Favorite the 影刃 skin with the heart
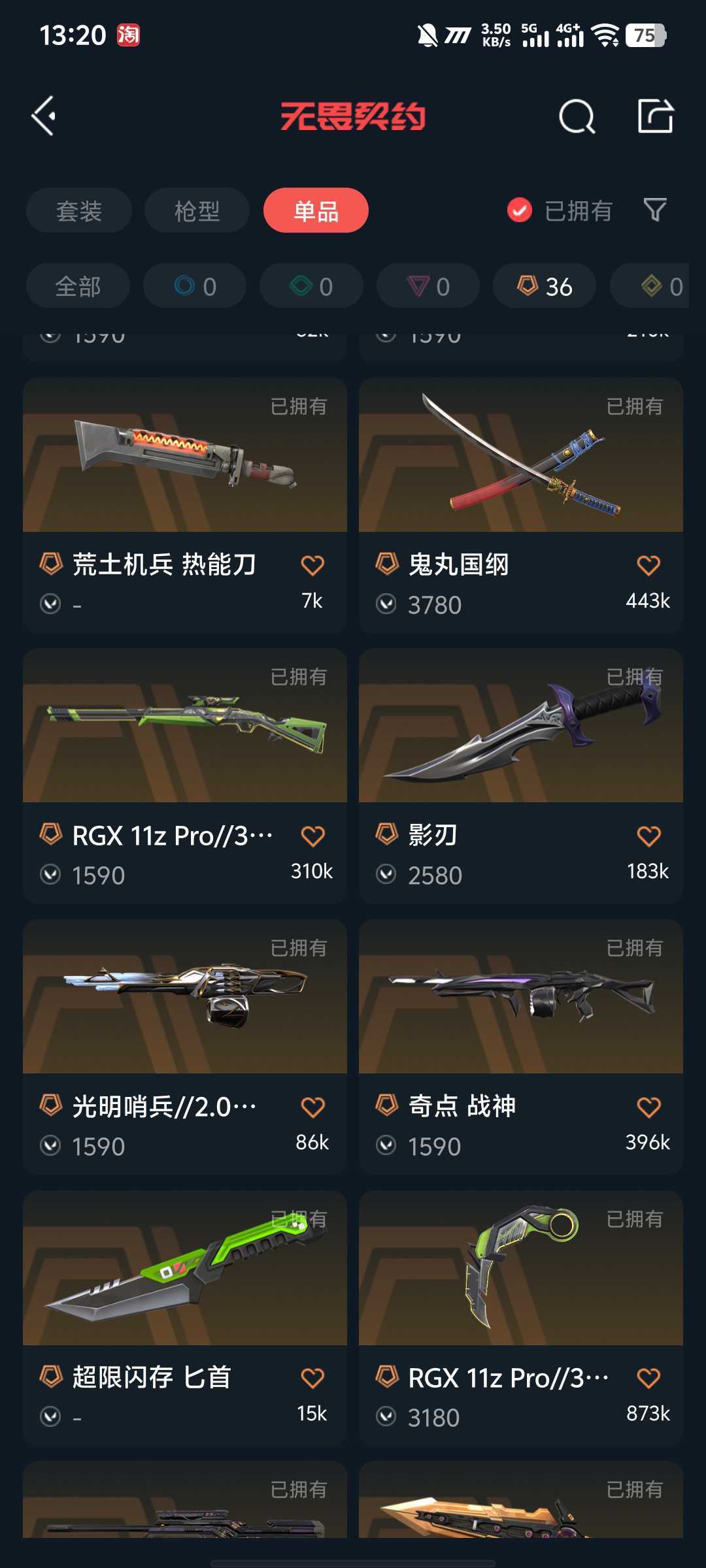Viewport: 706px width, 1568px height. tap(648, 836)
